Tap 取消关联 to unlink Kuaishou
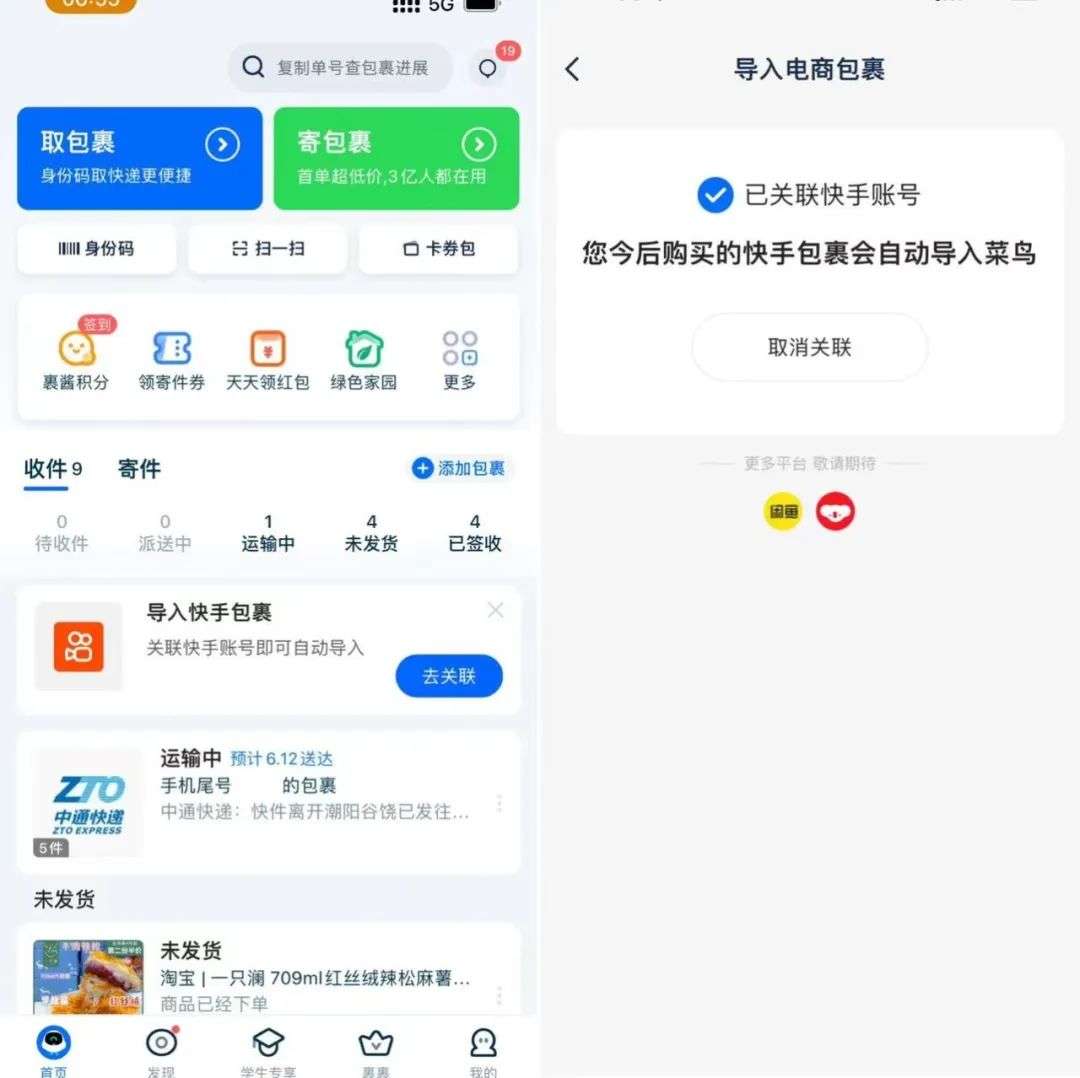 (809, 347)
